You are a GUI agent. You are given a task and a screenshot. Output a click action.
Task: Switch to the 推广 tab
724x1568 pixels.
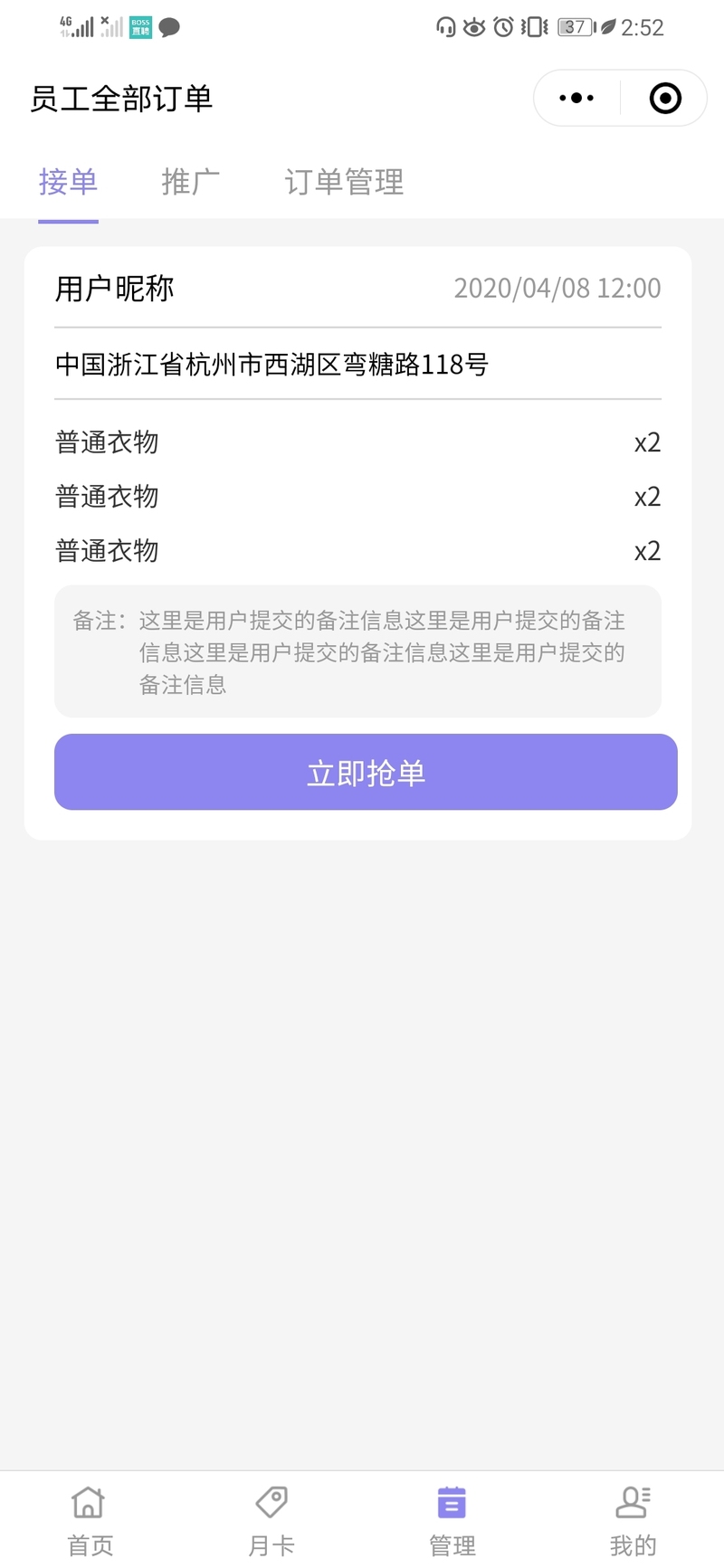pyautogui.click(x=191, y=182)
